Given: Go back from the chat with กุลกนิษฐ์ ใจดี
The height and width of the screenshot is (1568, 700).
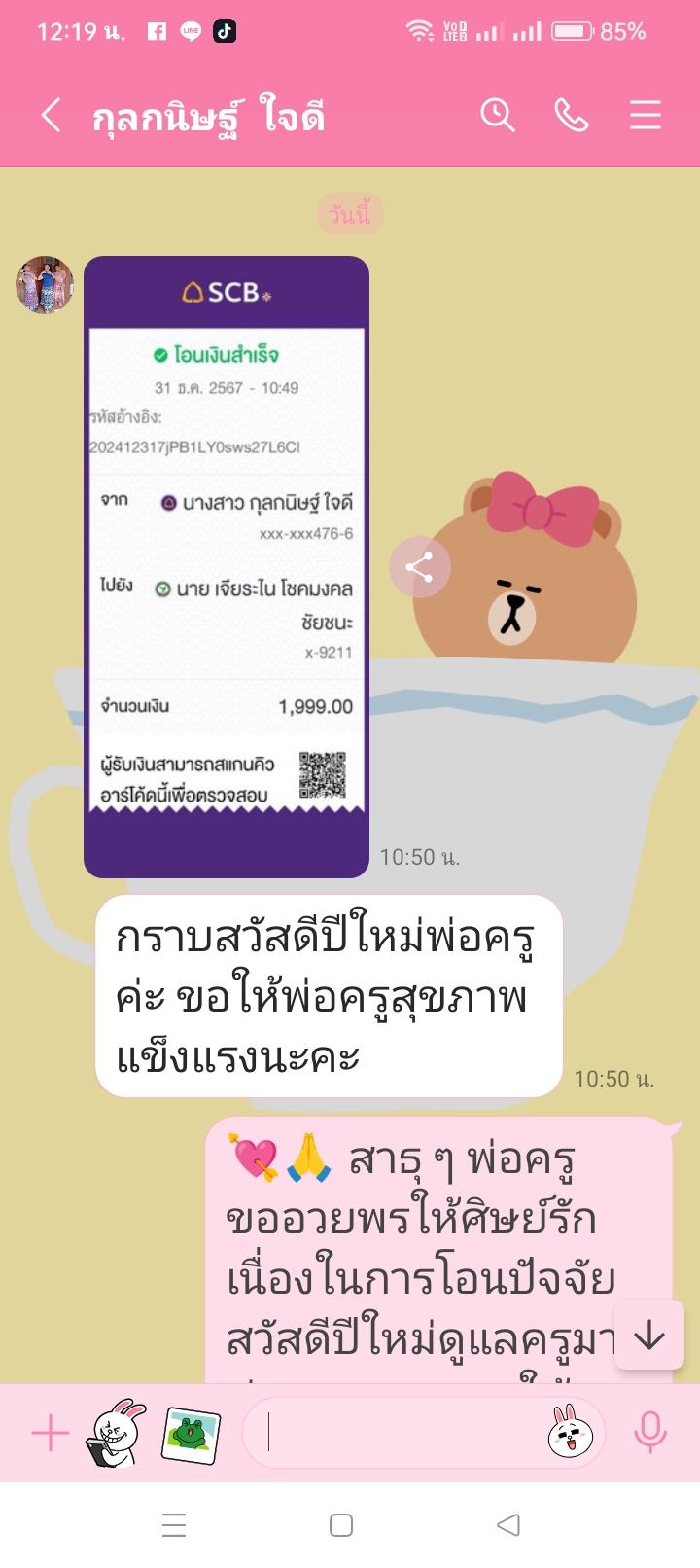Looking at the screenshot, I should [51, 116].
